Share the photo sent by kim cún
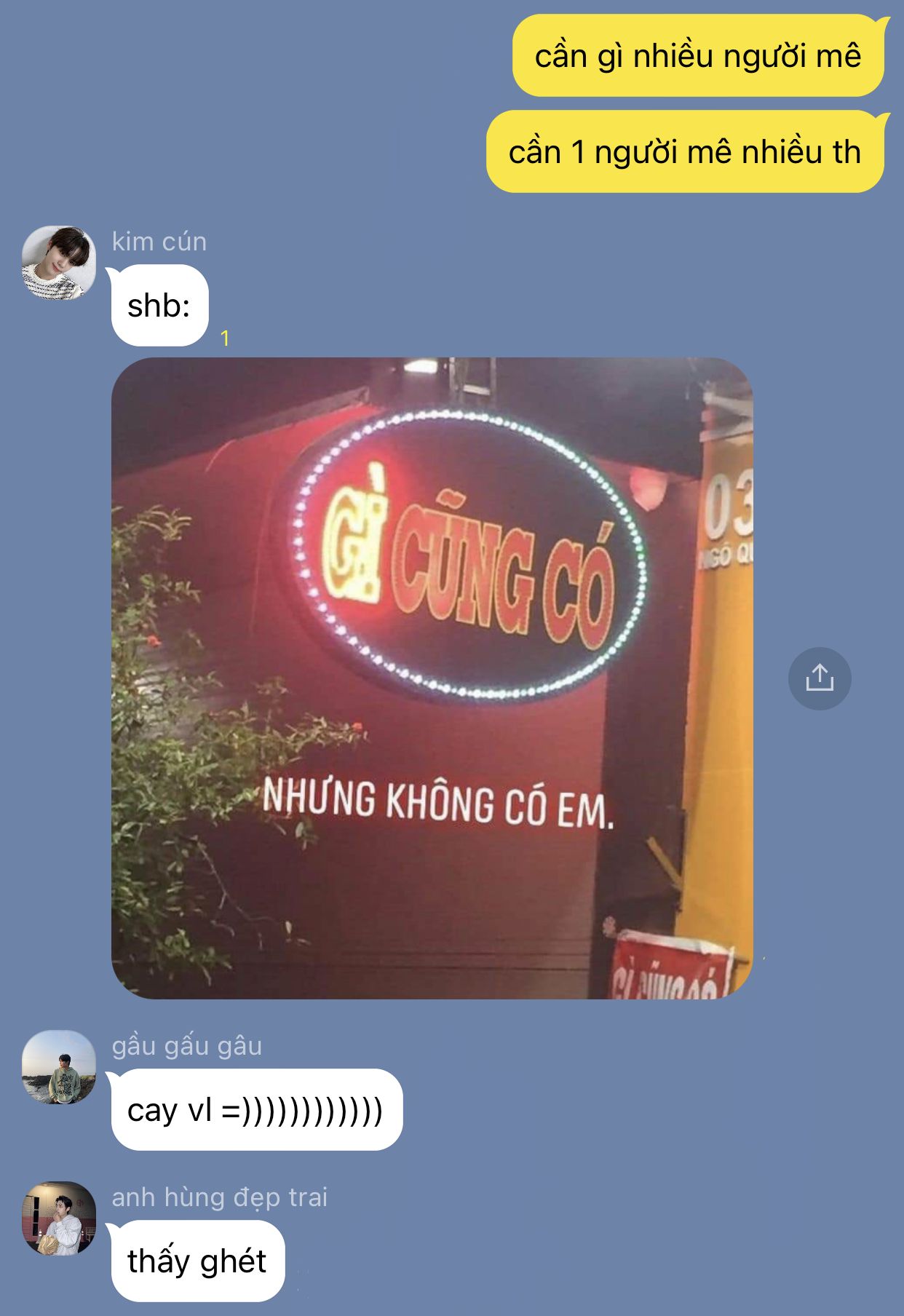The height and width of the screenshot is (1316, 904). [820, 678]
